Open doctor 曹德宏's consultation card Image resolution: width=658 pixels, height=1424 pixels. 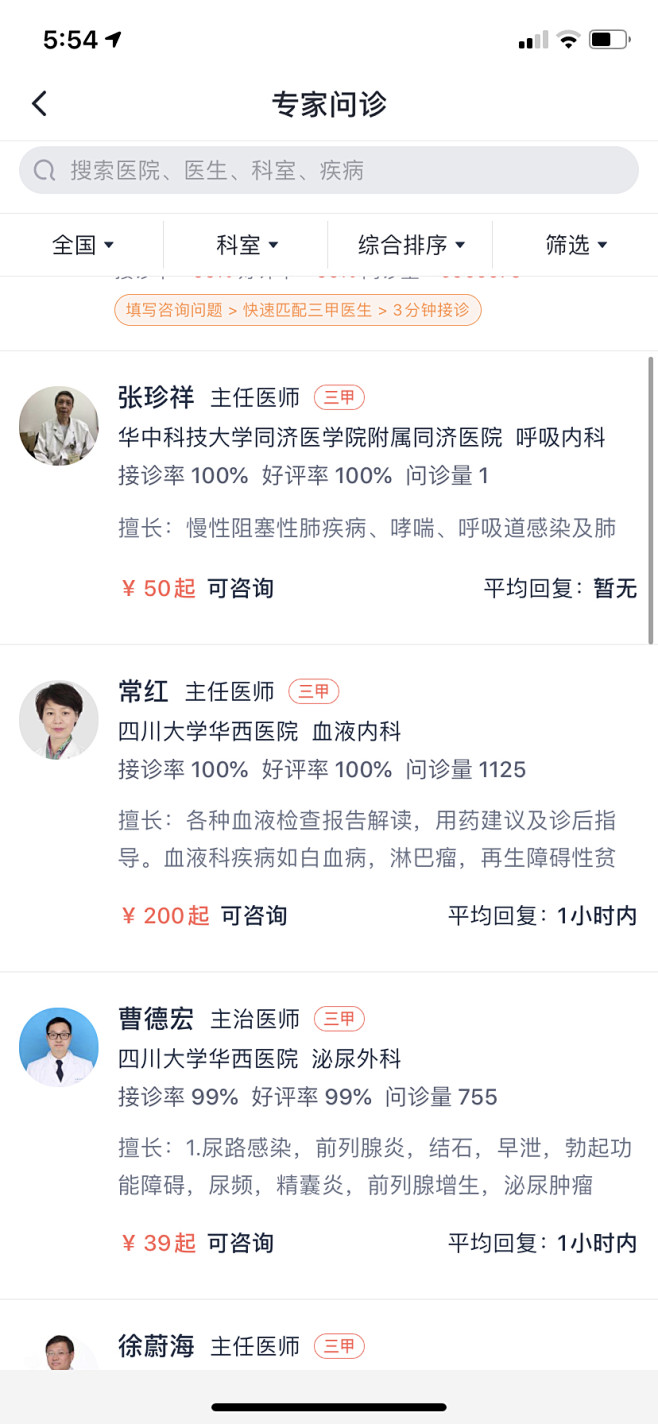tap(329, 1136)
